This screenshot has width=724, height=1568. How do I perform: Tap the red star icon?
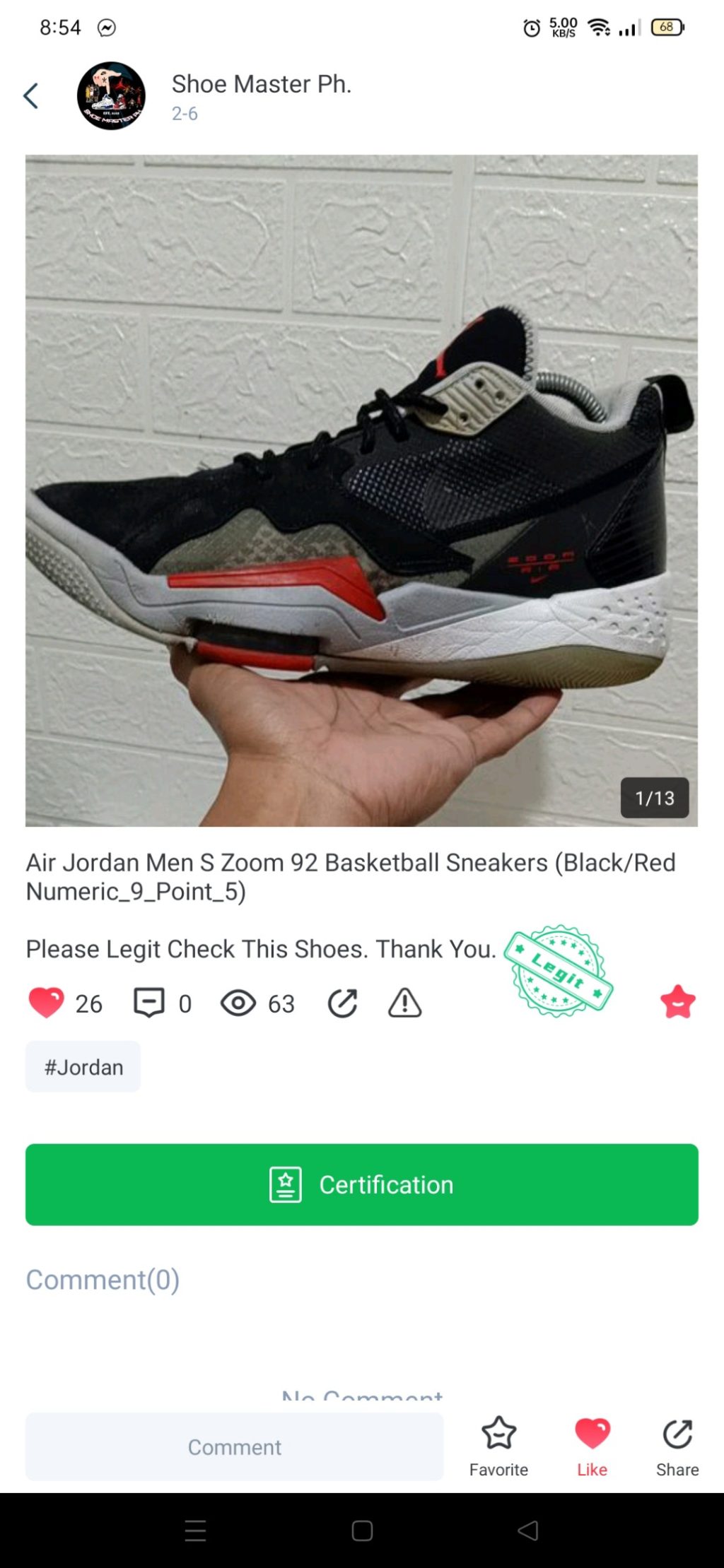(x=677, y=1001)
